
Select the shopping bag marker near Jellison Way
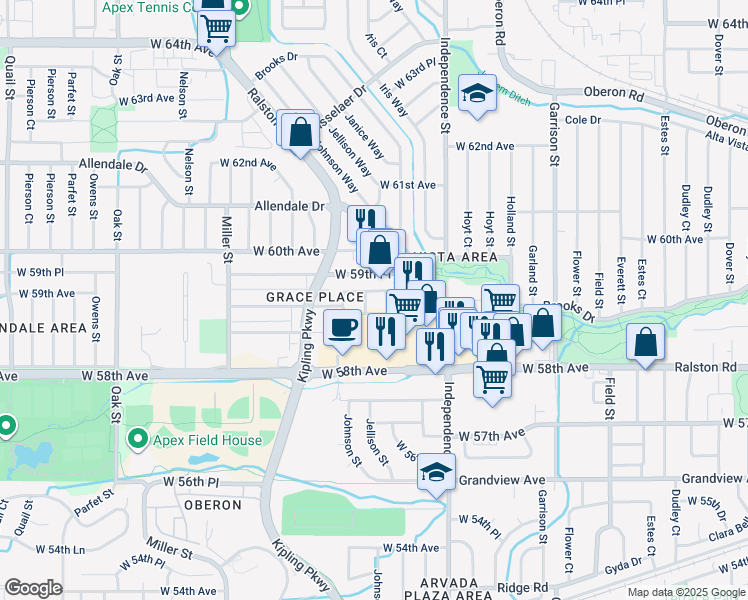pyautogui.click(x=299, y=131)
